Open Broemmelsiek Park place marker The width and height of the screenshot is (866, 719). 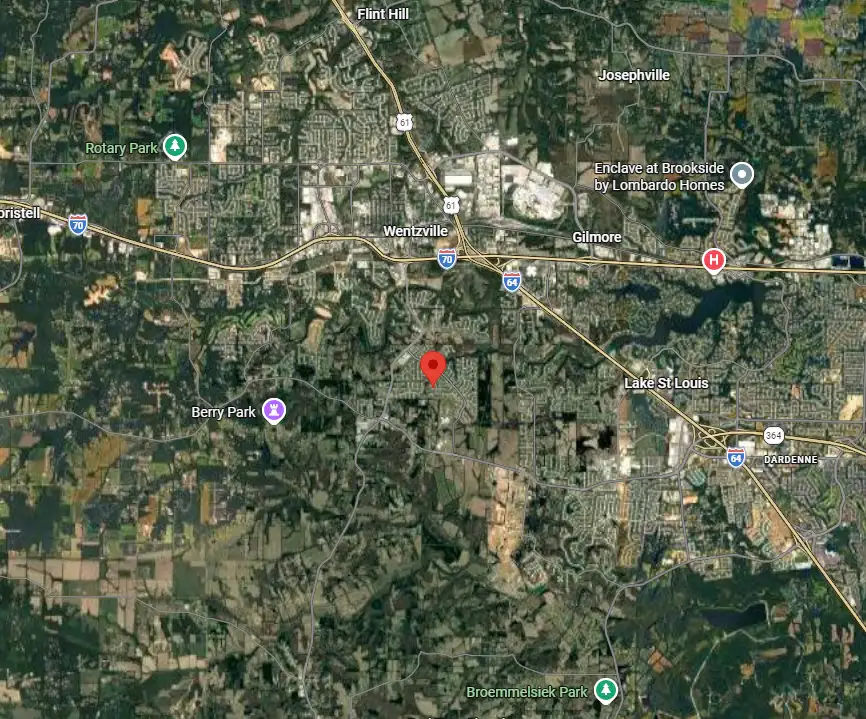(604, 690)
